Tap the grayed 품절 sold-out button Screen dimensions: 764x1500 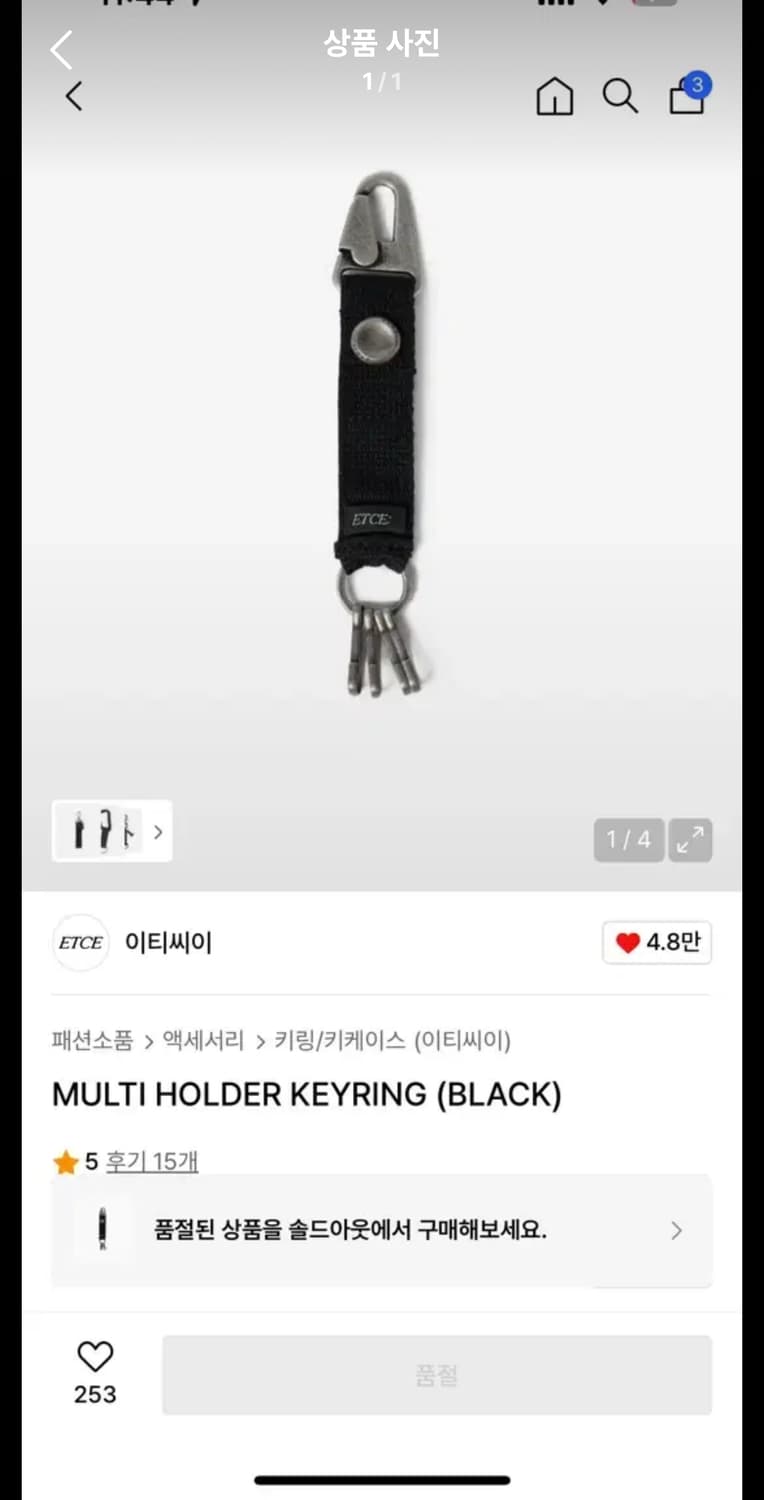pos(437,1374)
